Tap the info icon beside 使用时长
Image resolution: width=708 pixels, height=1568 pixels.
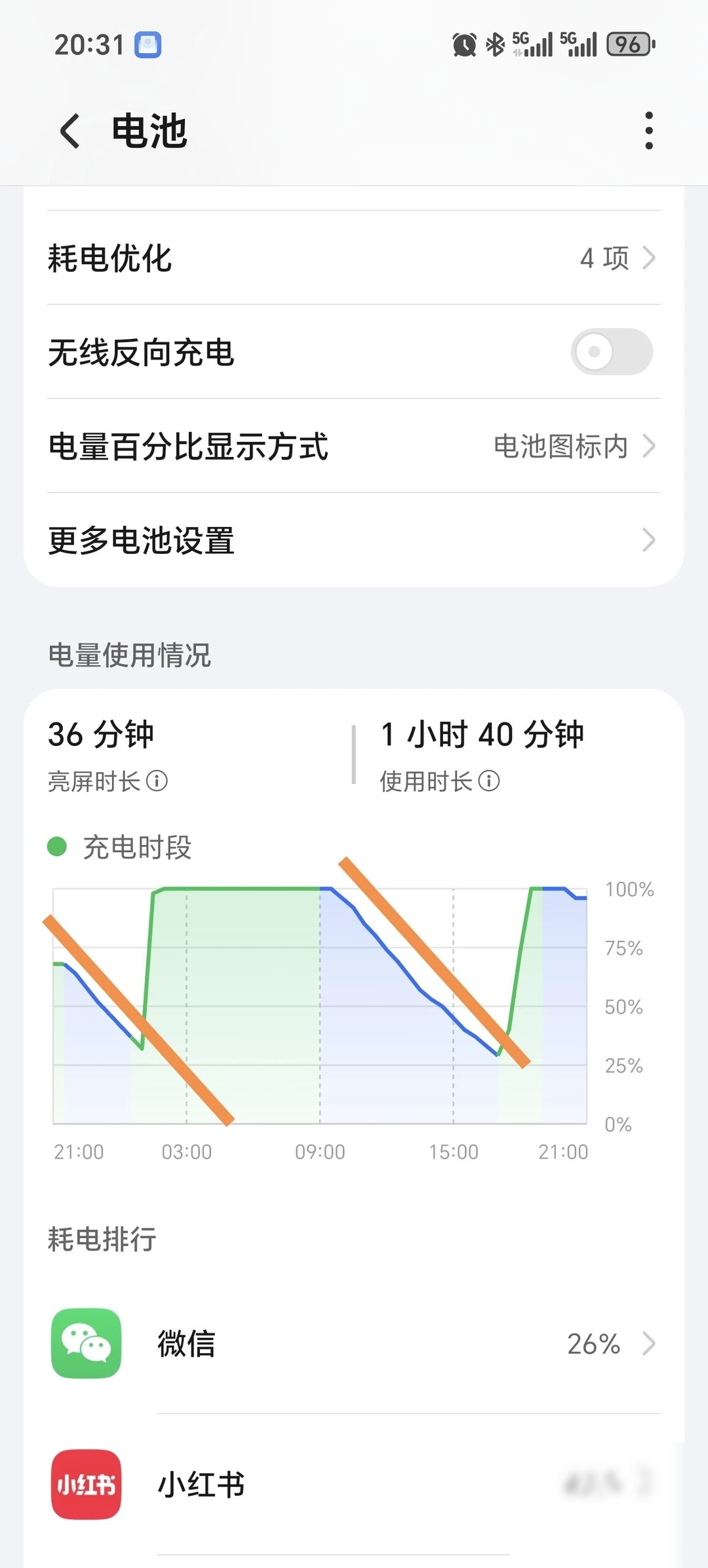(x=489, y=781)
